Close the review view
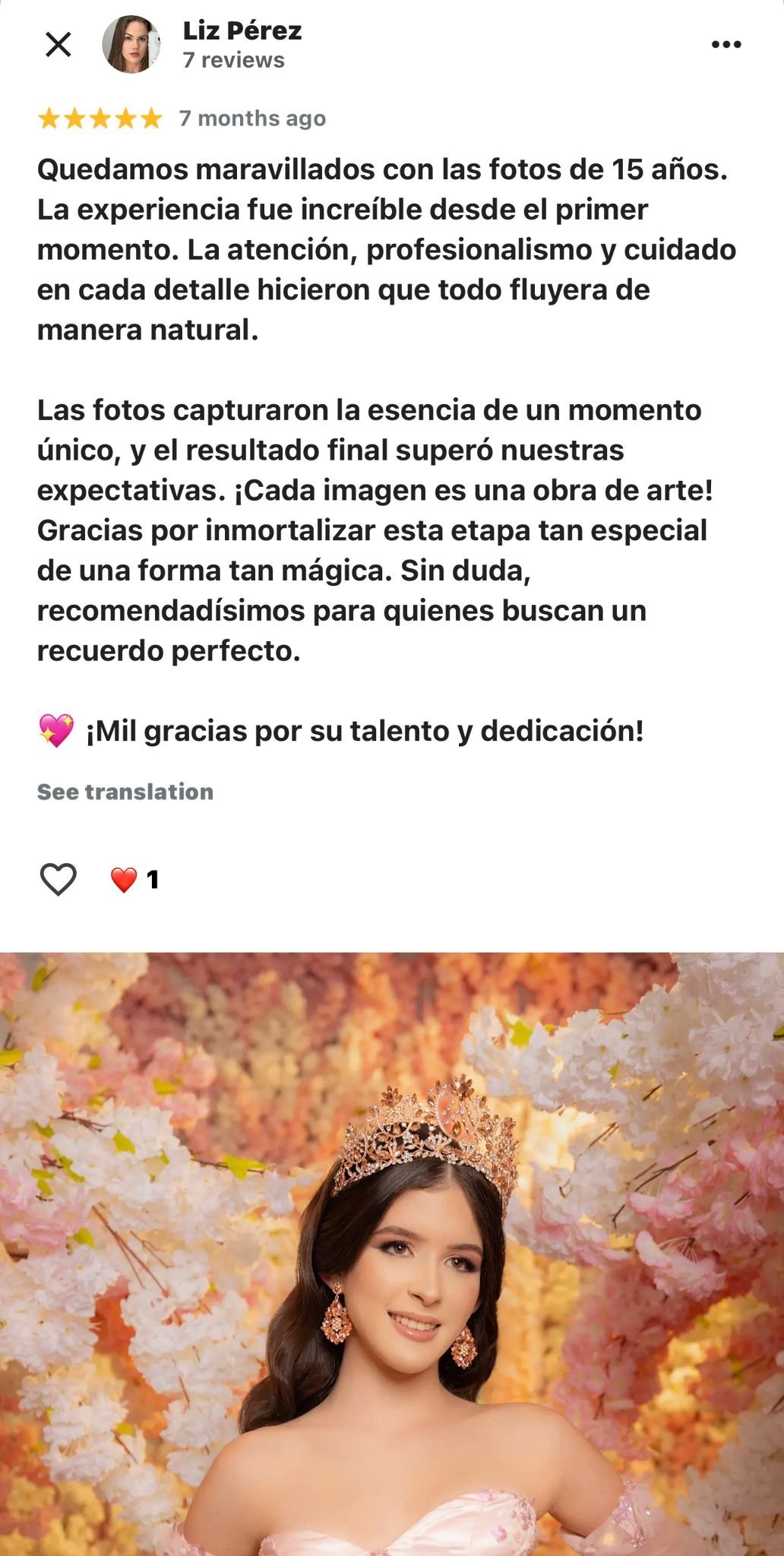 58,45
